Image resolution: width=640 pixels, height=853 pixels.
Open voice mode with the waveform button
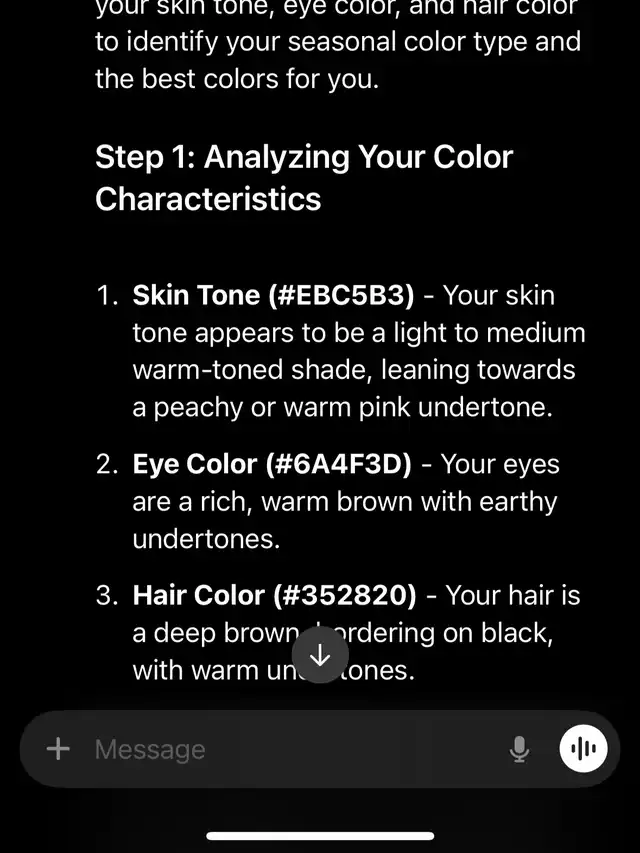584,749
